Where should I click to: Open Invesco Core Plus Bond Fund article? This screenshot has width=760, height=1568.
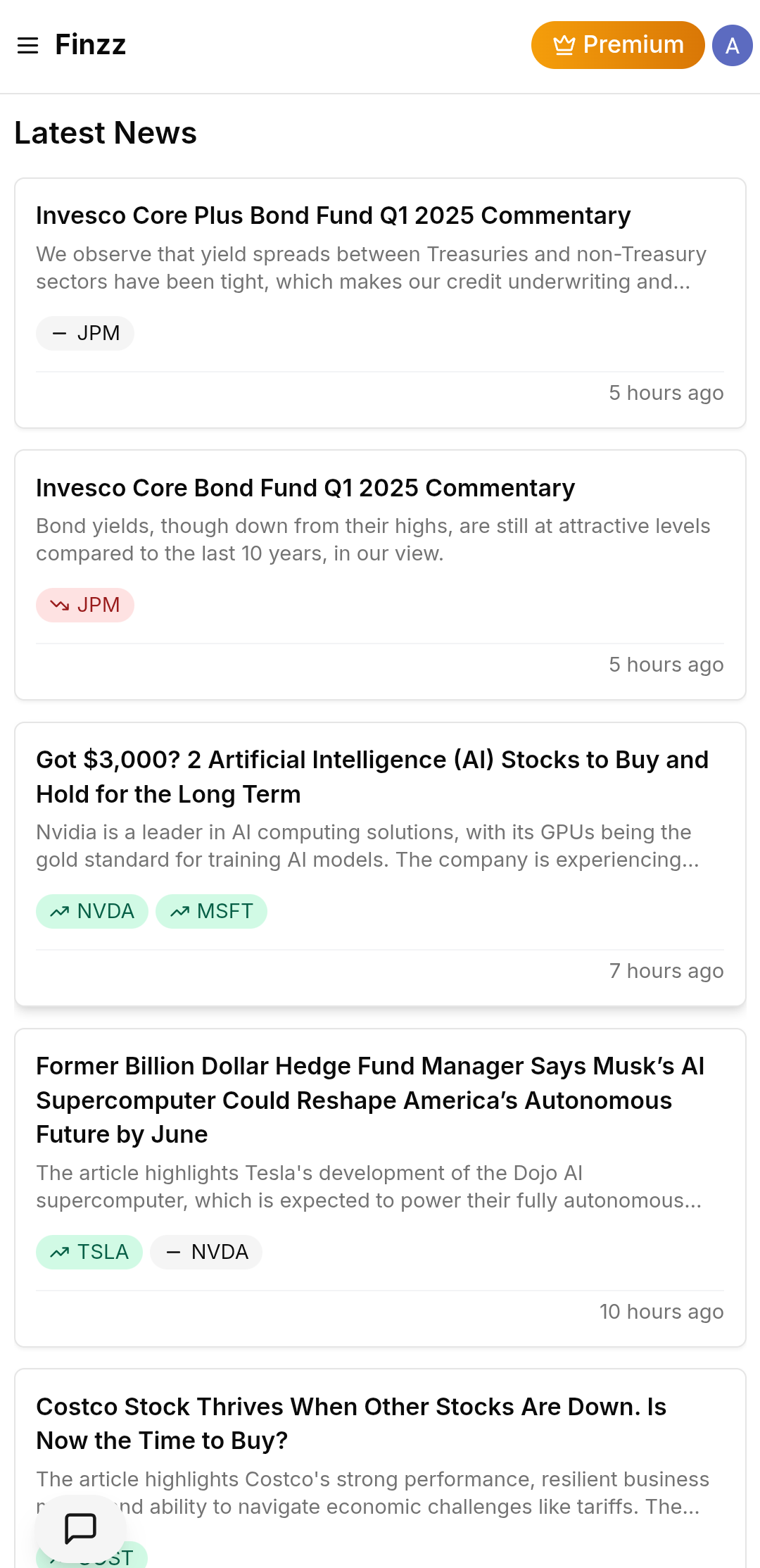[x=333, y=215]
